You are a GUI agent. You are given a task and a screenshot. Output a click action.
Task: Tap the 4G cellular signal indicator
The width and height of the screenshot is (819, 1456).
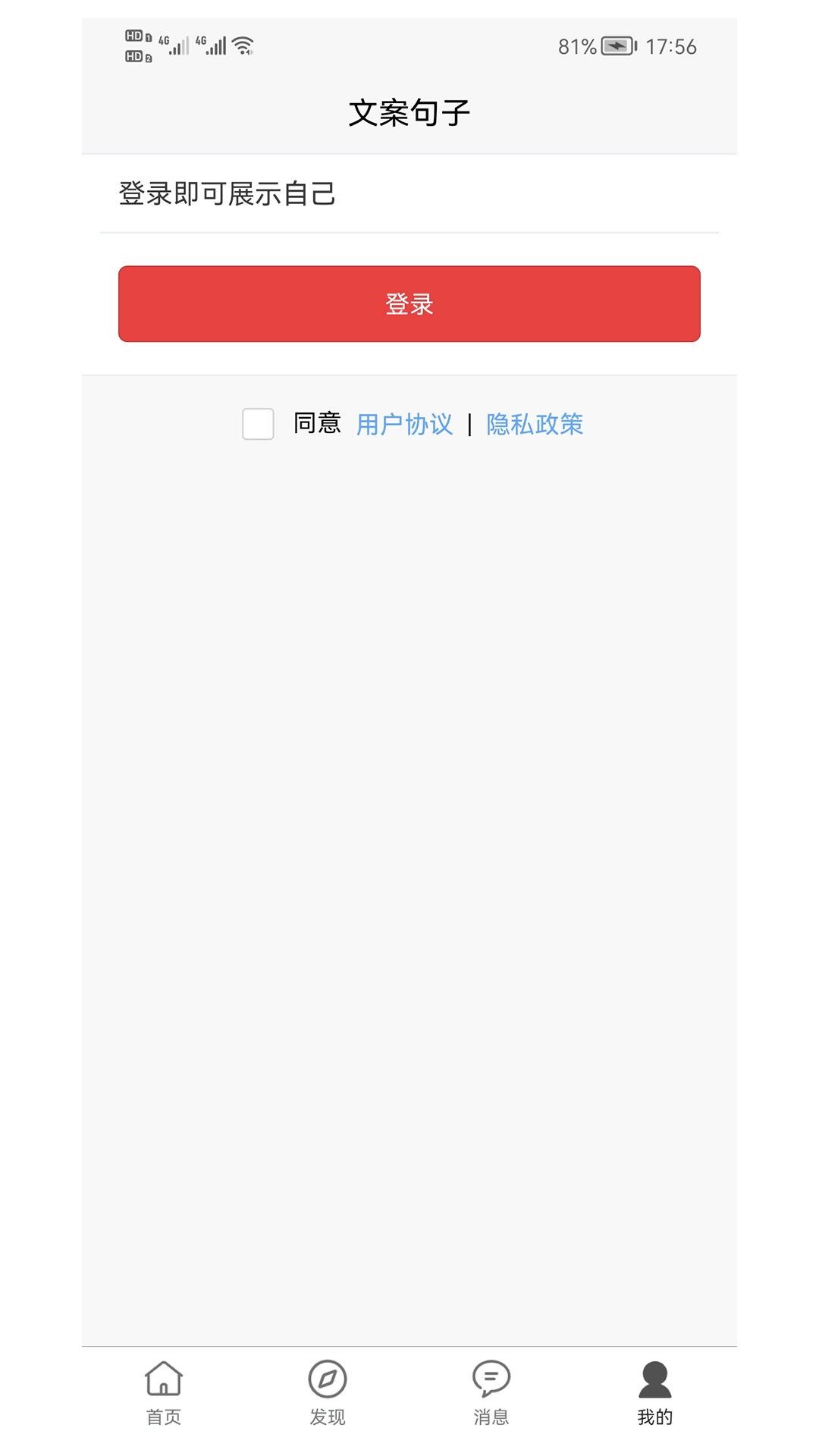(174, 44)
